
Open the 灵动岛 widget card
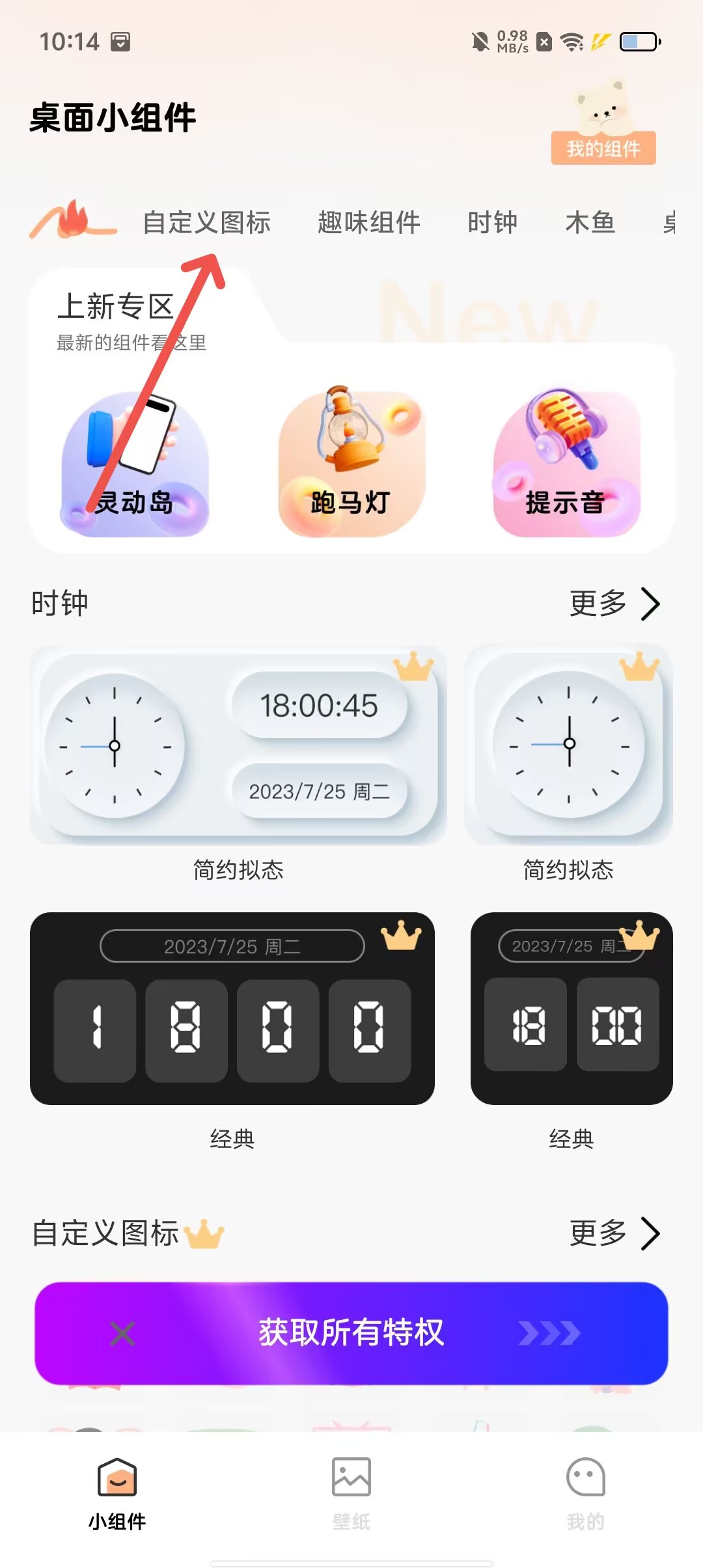coord(135,464)
